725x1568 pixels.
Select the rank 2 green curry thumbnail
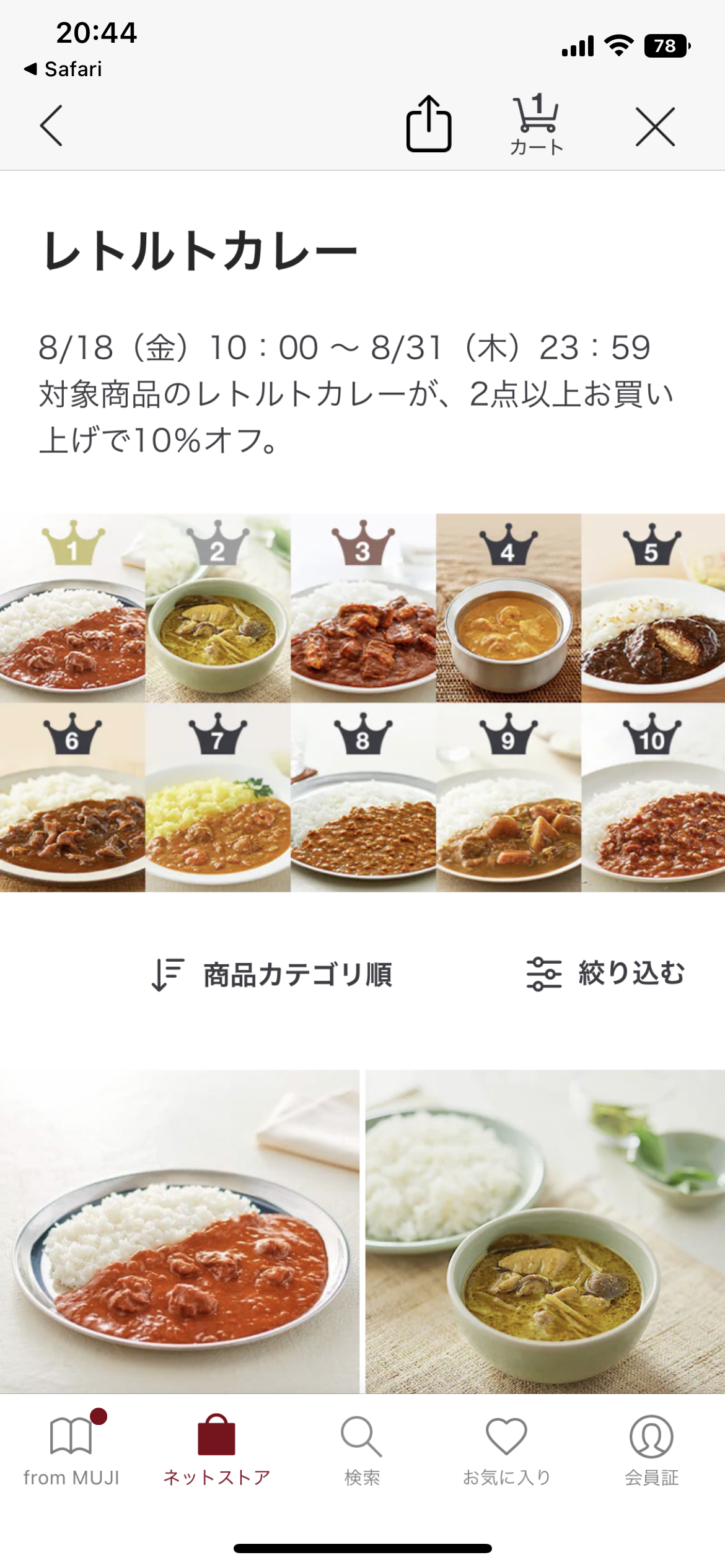coord(217,608)
